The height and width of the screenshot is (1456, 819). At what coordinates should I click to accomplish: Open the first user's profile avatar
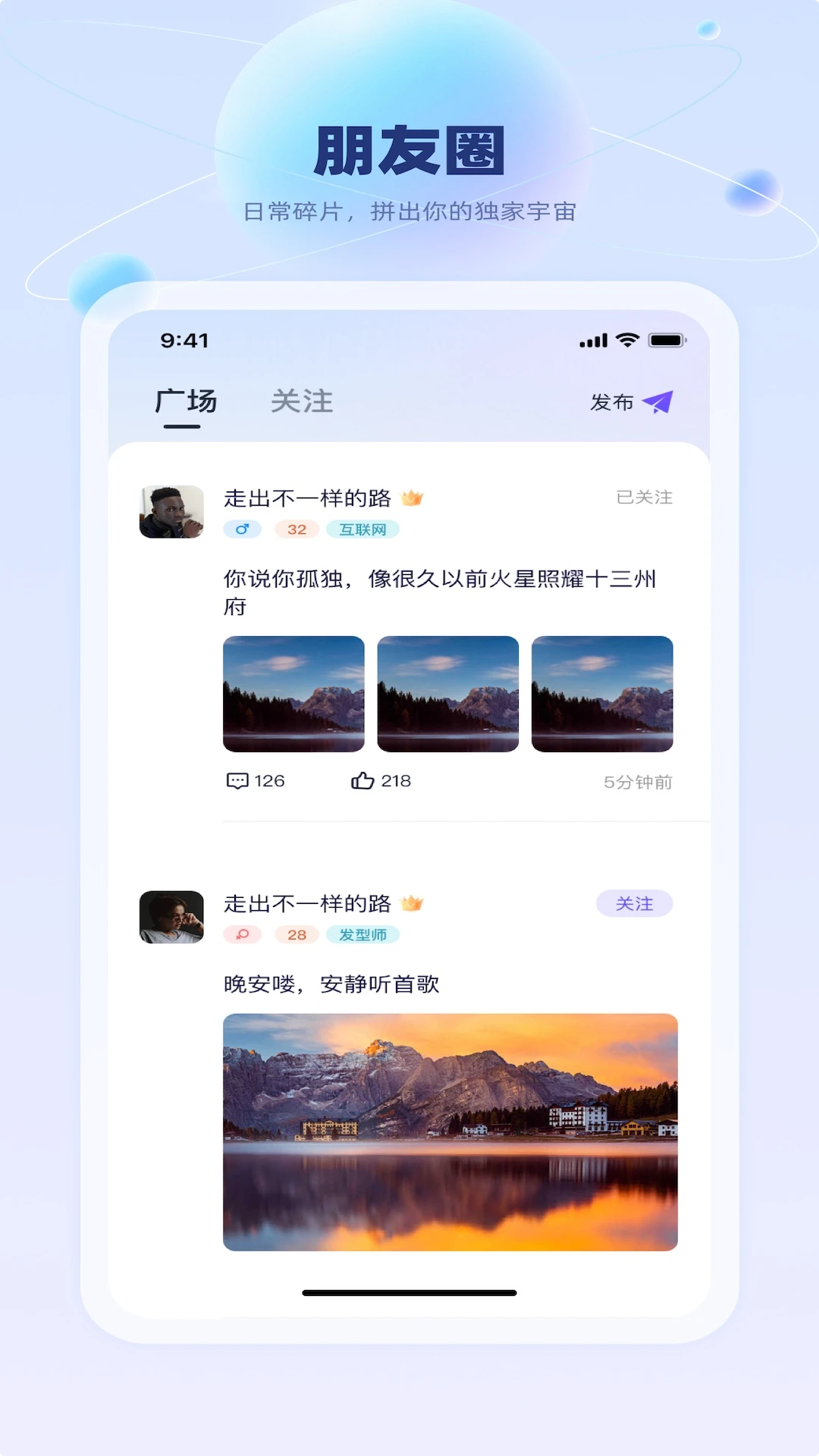point(171,512)
